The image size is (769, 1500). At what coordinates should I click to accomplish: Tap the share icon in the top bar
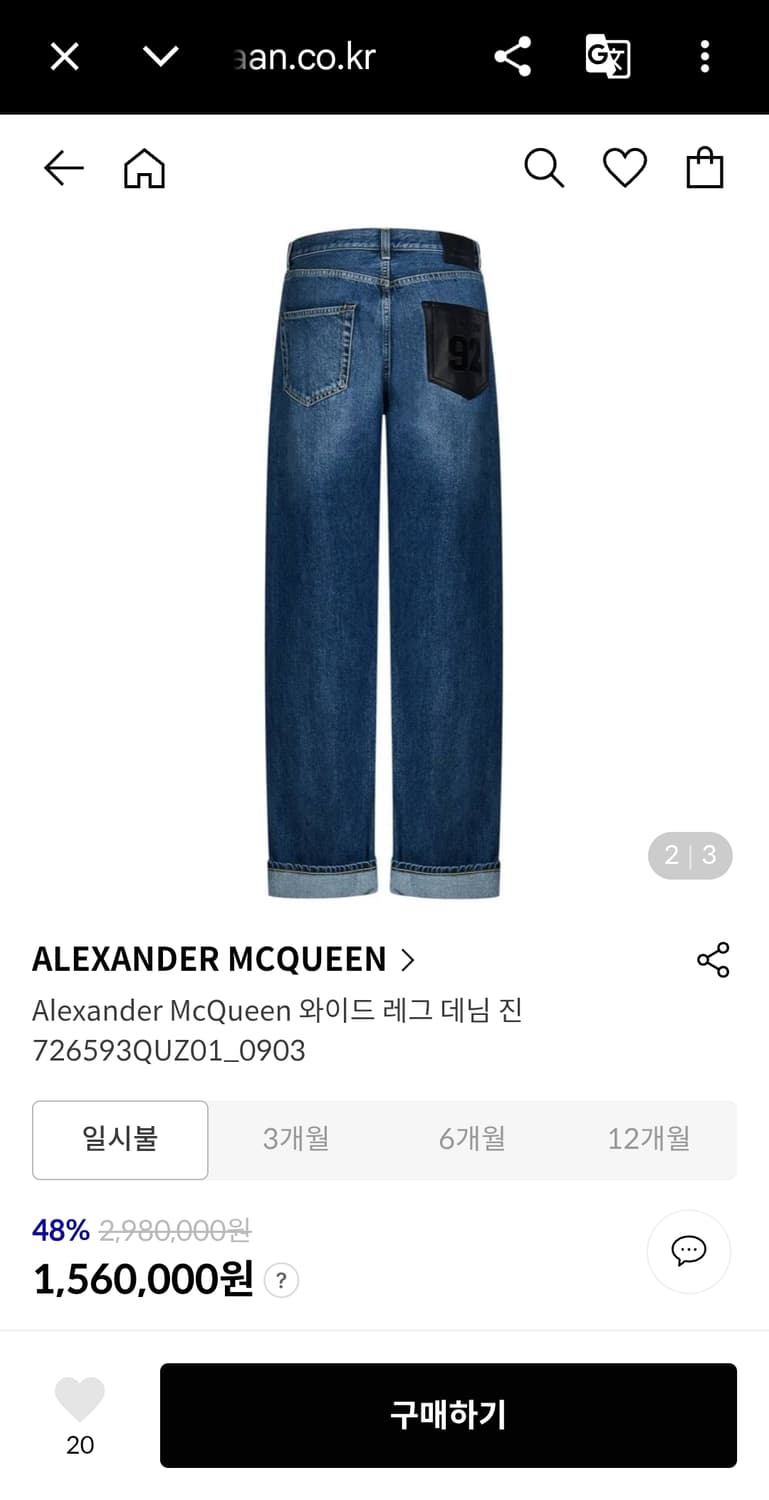512,57
